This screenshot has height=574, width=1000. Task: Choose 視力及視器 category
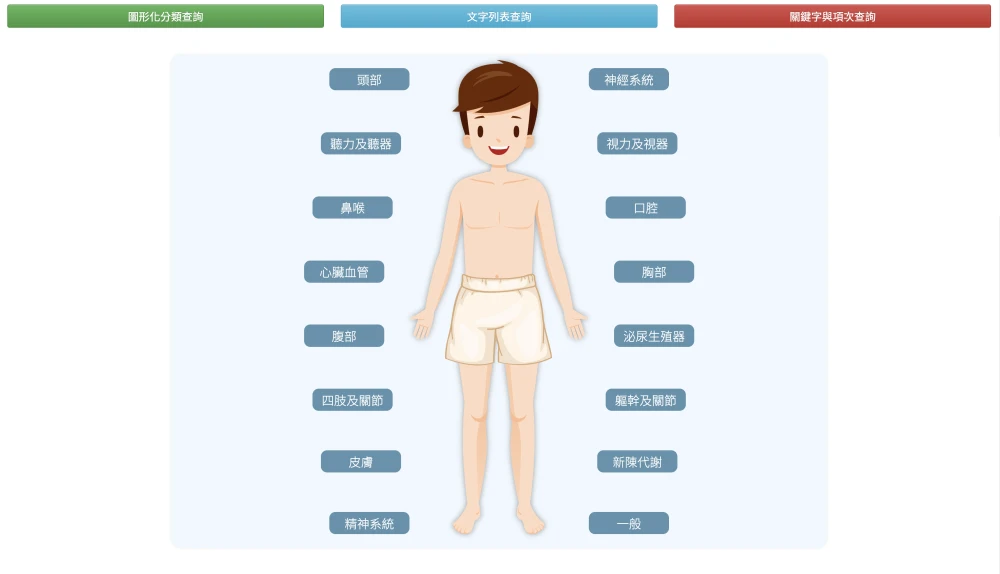[x=637, y=144]
